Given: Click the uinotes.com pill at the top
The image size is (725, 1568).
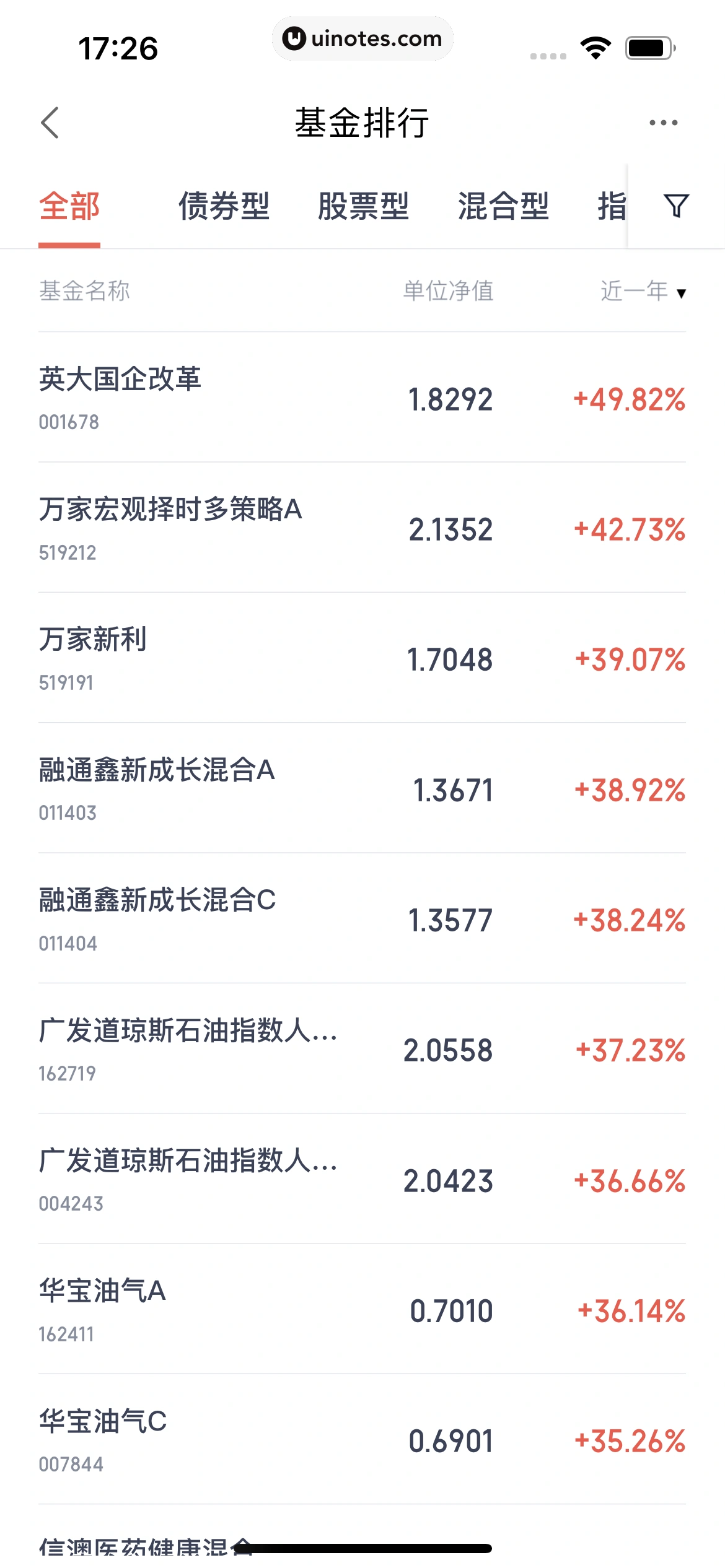Looking at the screenshot, I should pyautogui.click(x=362, y=38).
